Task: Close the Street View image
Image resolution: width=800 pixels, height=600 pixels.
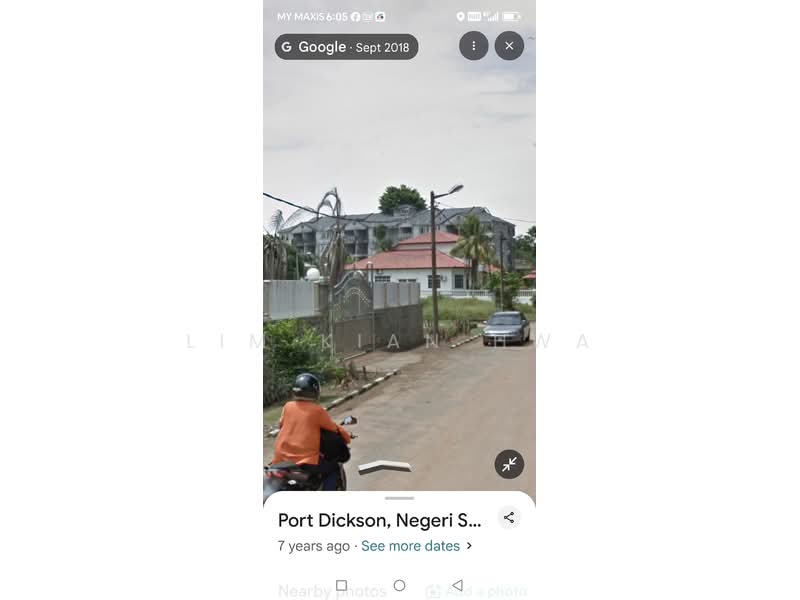Action: (x=509, y=46)
